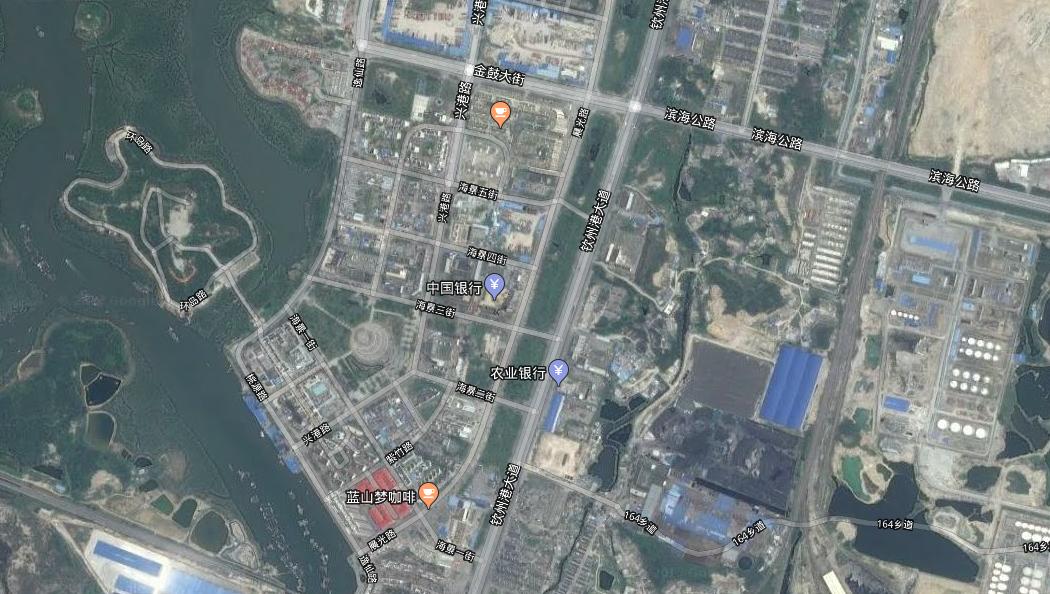Select the 农业银行 bank marker

(559, 371)
